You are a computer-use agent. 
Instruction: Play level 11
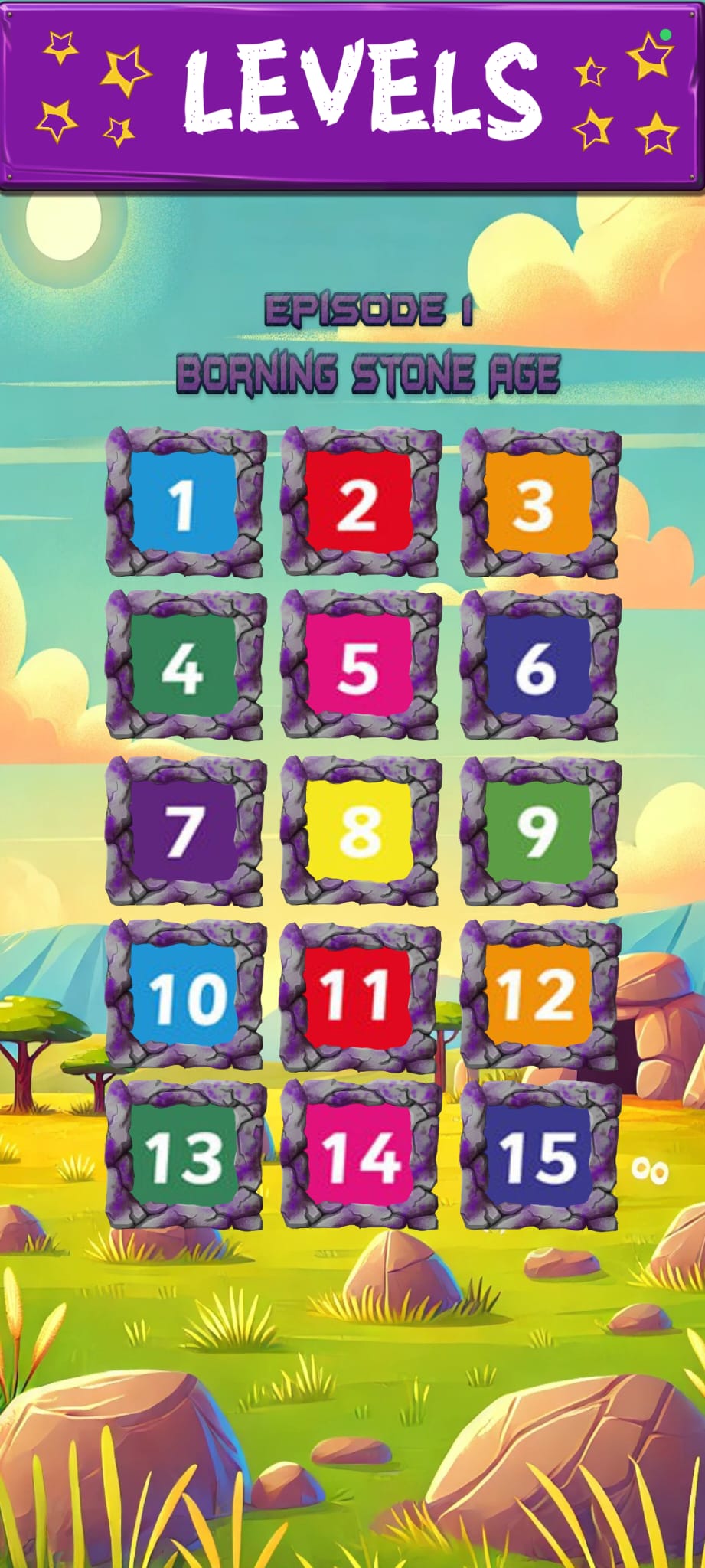coord(360,995)
